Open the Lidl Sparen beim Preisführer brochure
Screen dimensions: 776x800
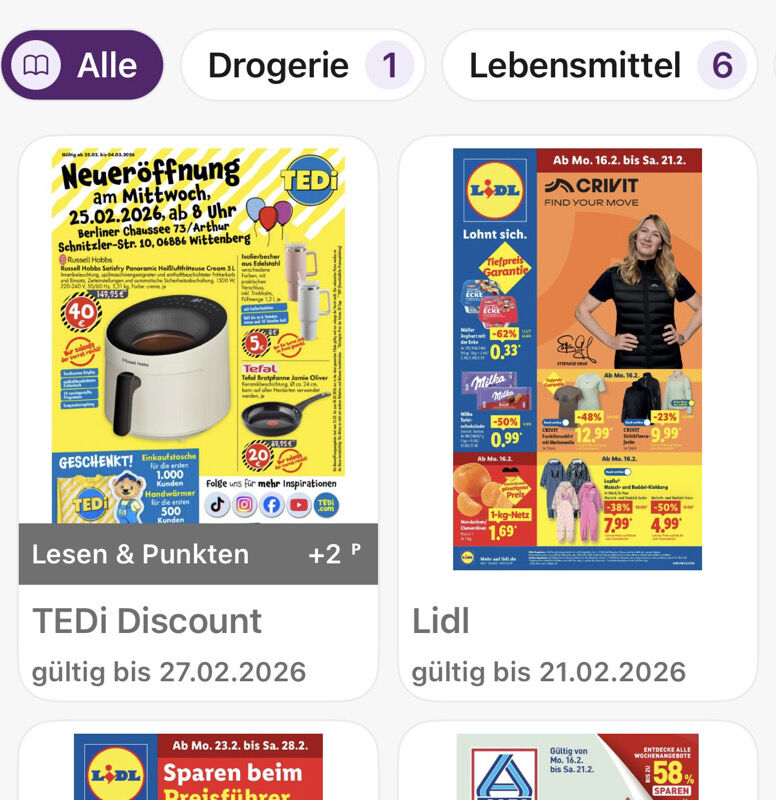tap(198, 766)
